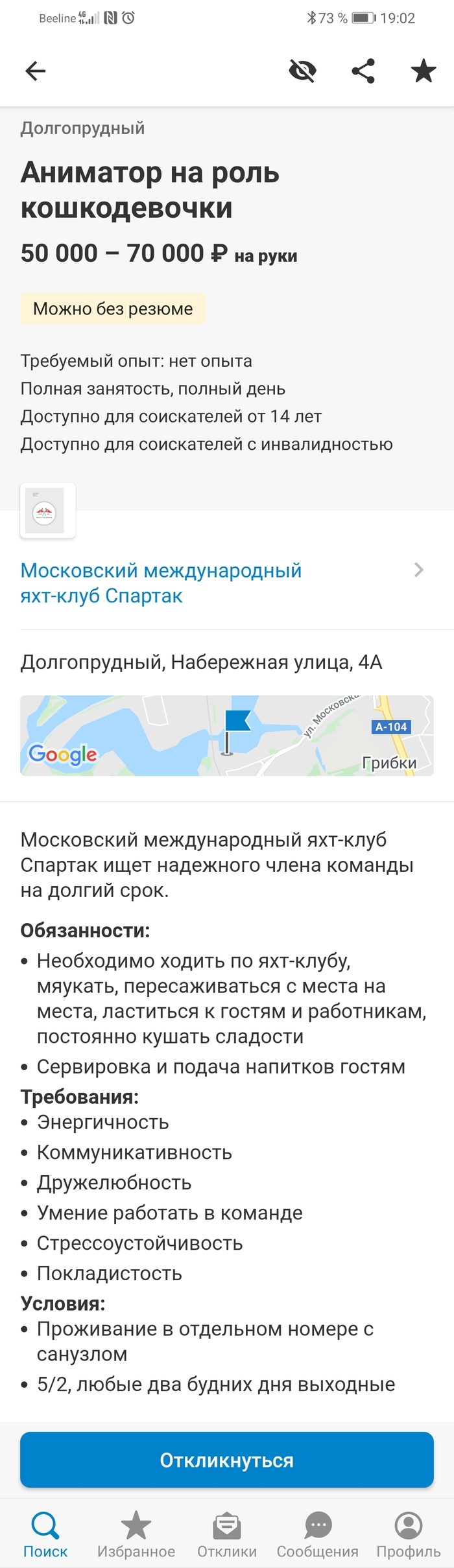454x1568 pixels.
Task: Open the Сообщения tab
Action: (x=318, y=1534)
